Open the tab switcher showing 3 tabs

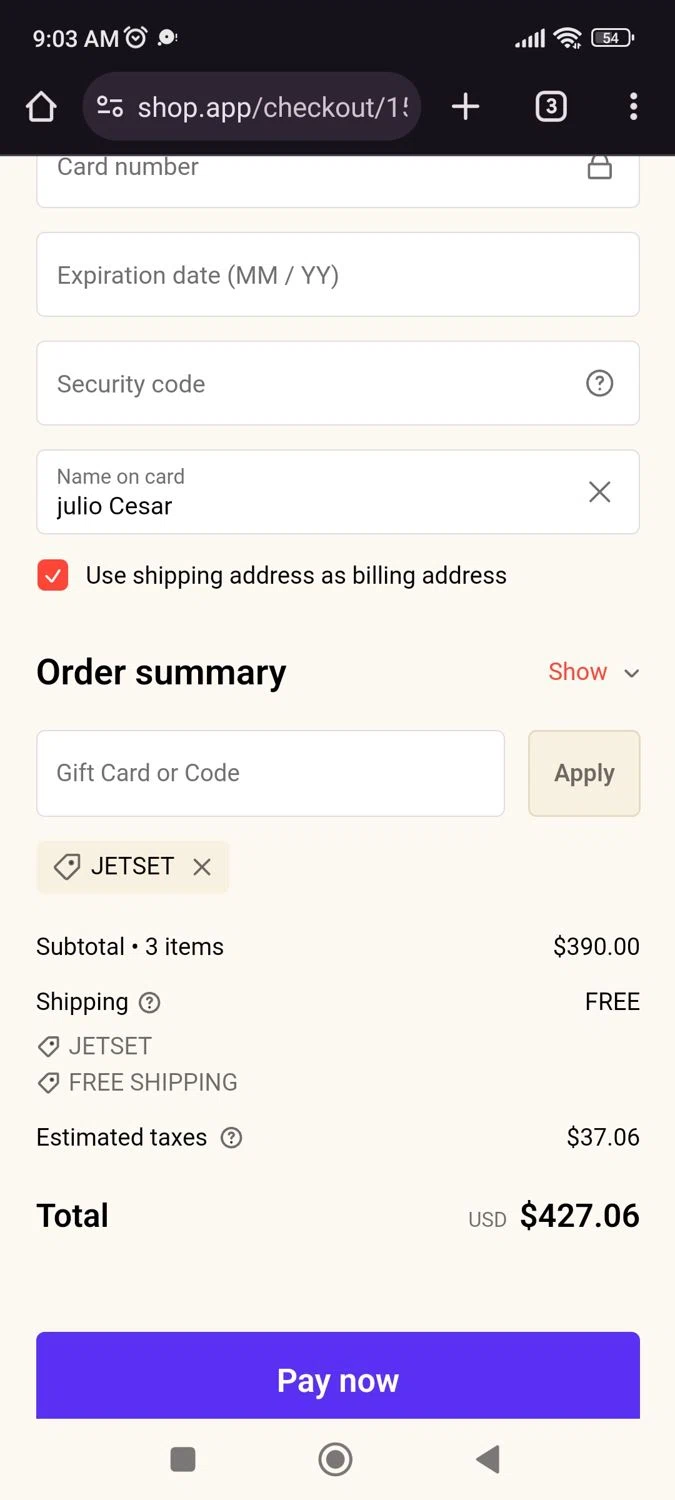point(551,107)
